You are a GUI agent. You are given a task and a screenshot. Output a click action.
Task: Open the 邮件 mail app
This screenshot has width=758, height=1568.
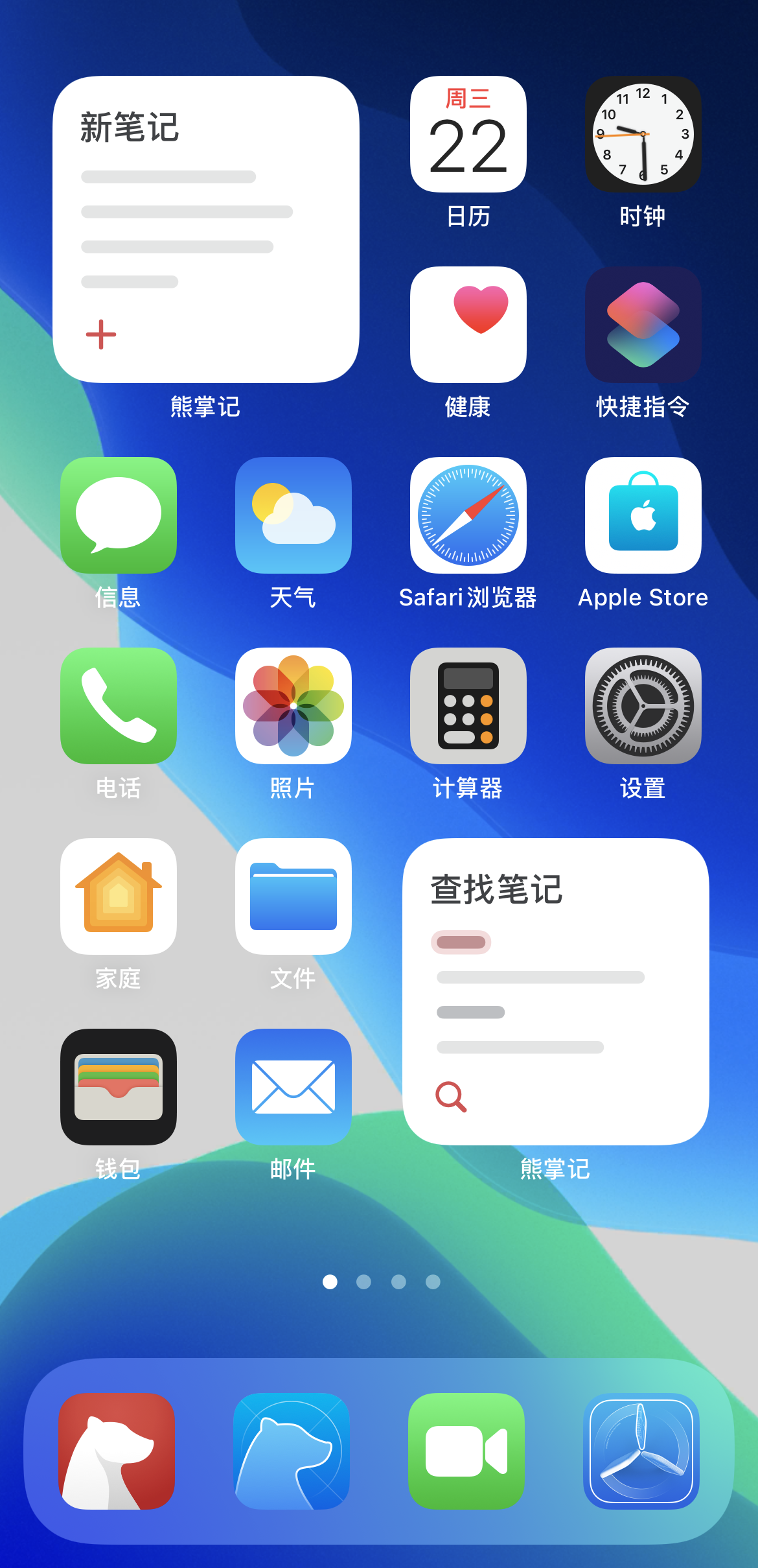coord(293,1087)
